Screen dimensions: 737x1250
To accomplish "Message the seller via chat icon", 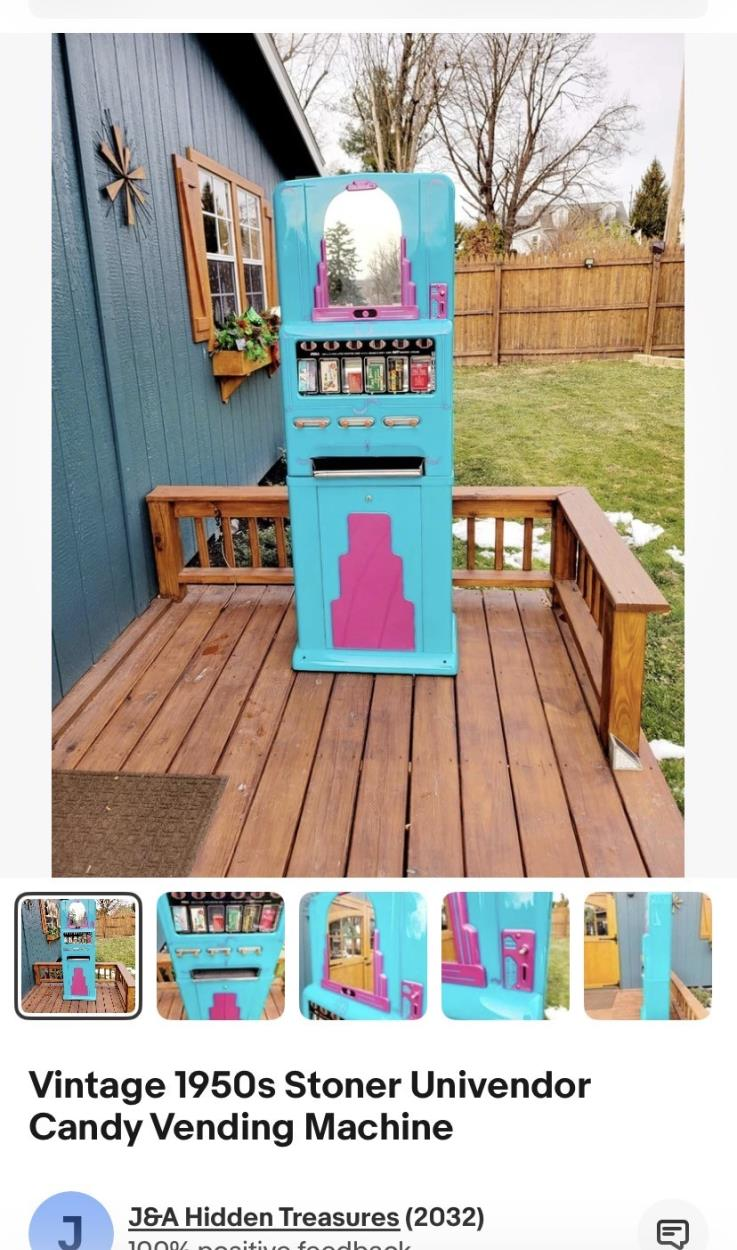I will click(672, 1232).
